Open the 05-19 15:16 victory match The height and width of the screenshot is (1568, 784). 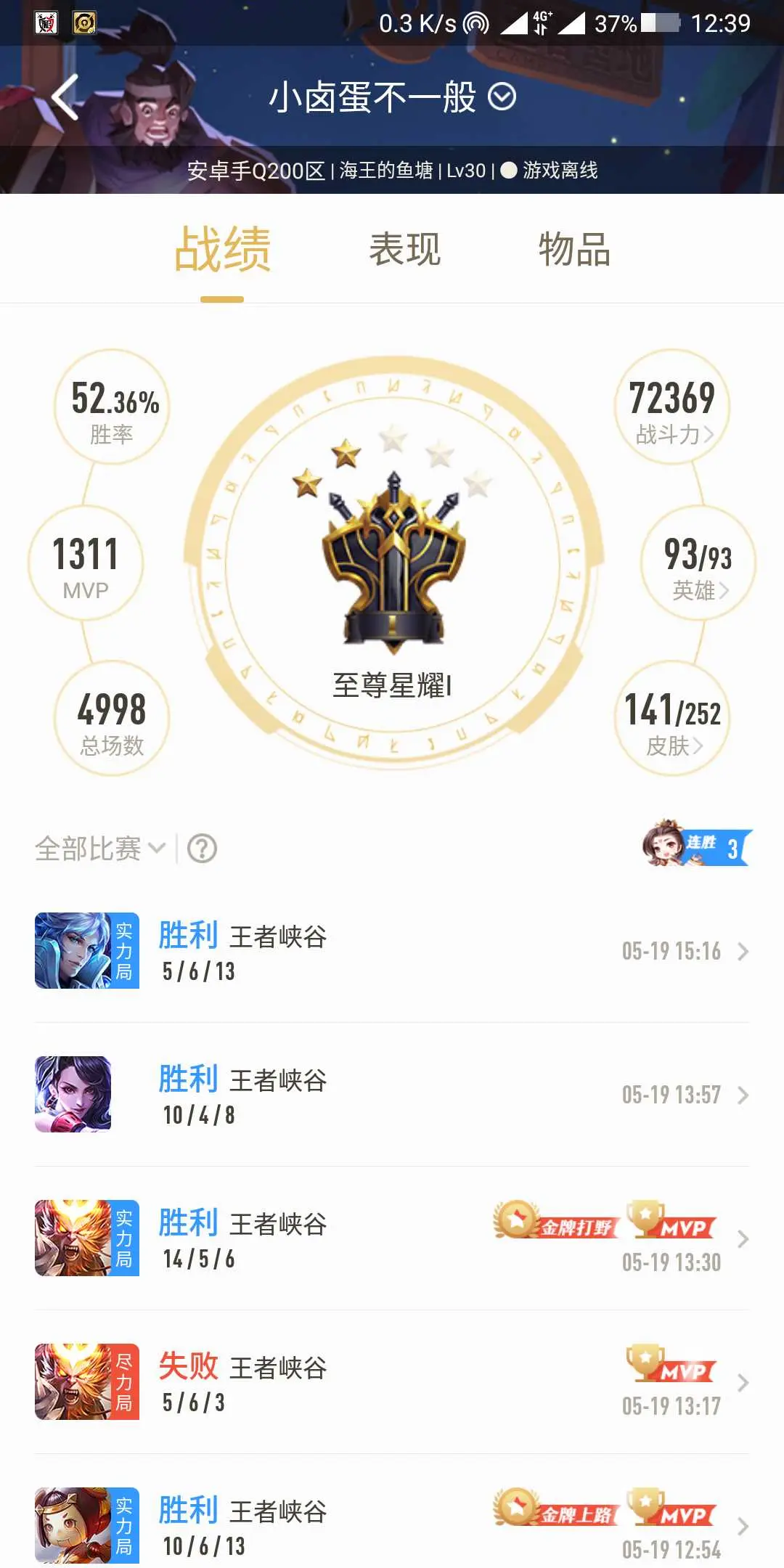pos(392,951)
